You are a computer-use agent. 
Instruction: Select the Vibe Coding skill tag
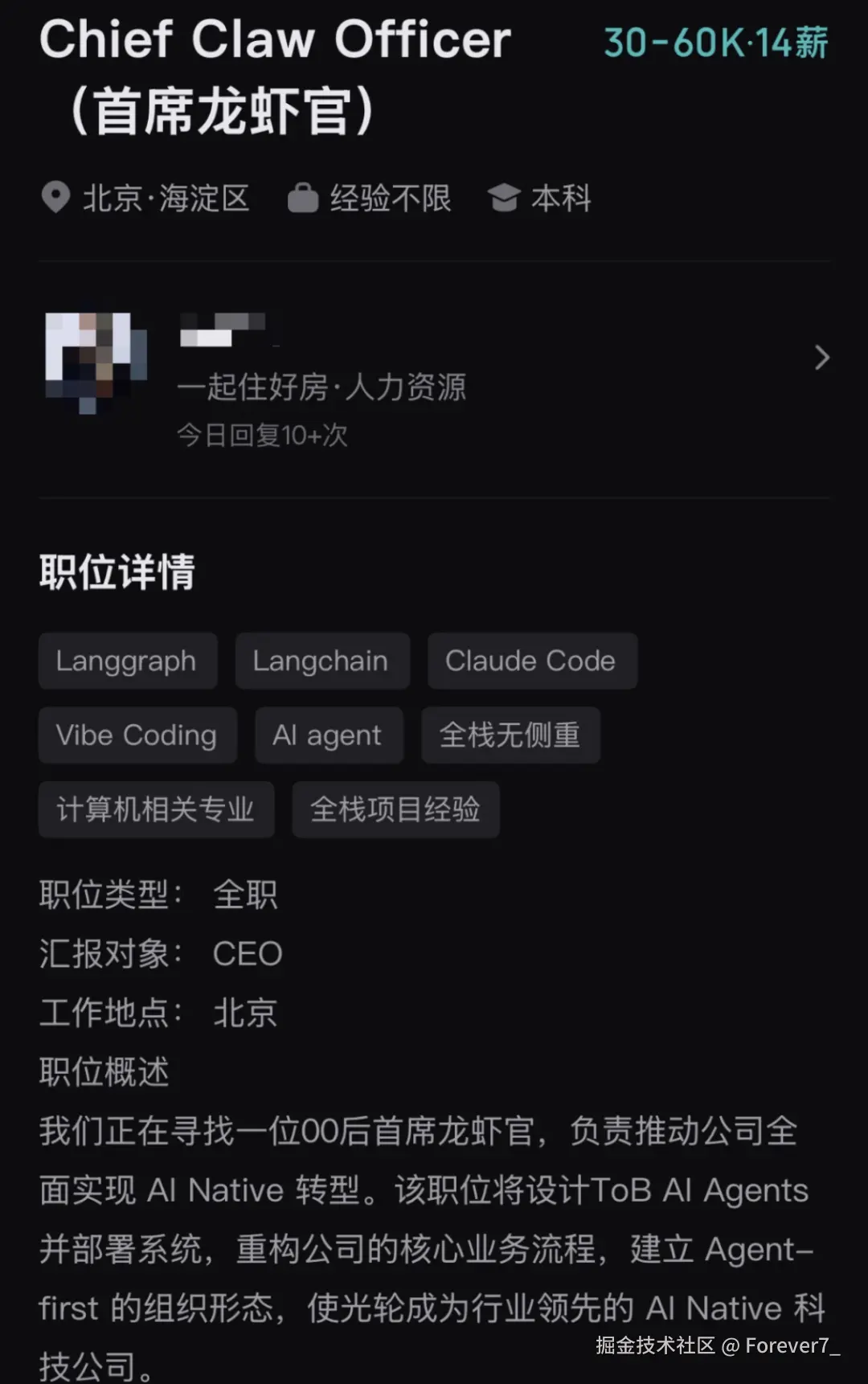pos(137,735)
